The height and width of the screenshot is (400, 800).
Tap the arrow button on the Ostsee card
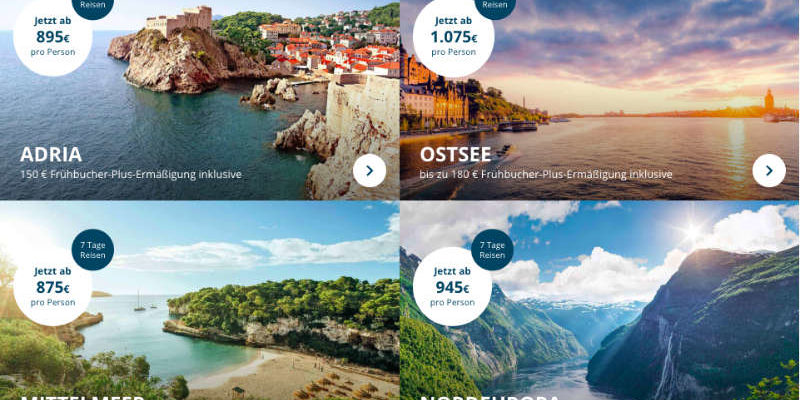(768, 170)
